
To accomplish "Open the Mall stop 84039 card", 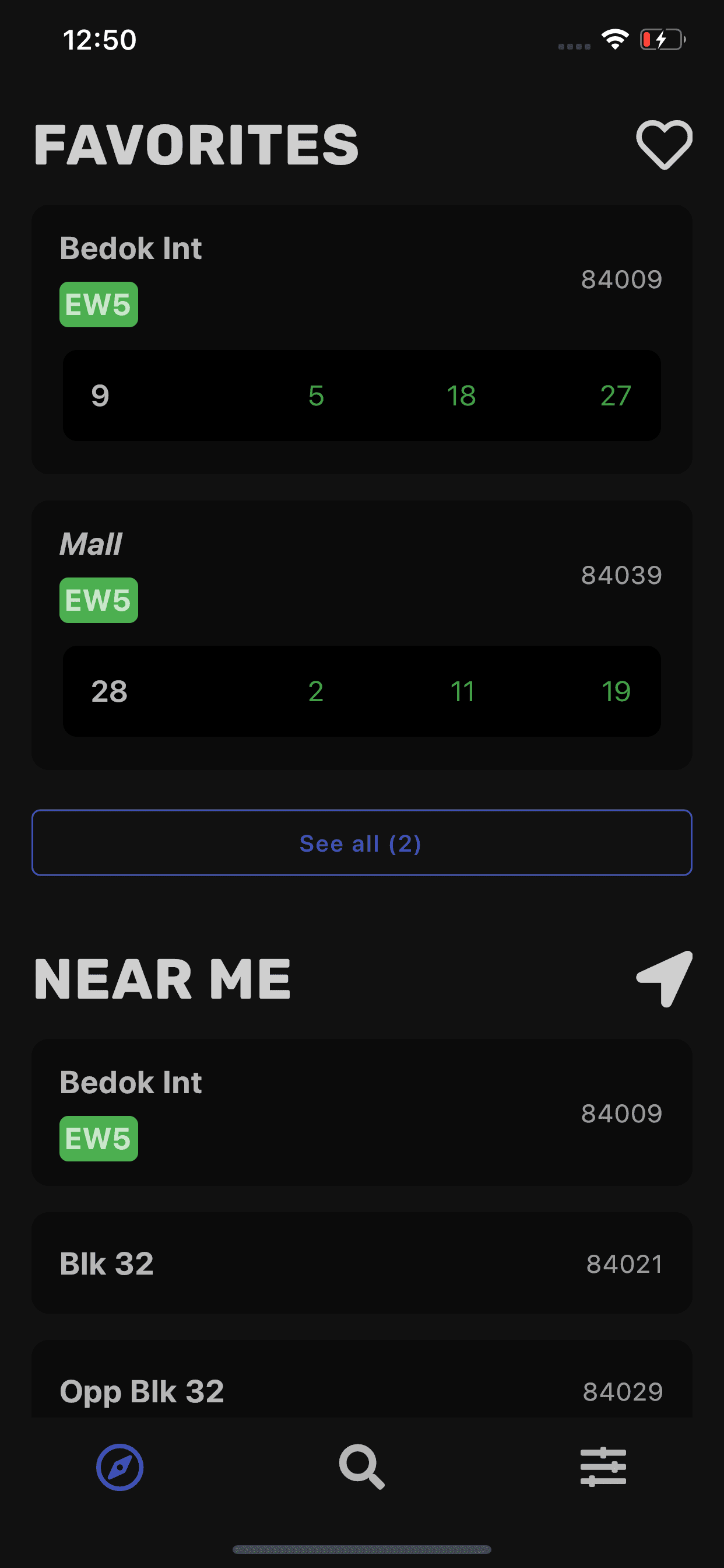I will pyautogui.click(x=361, y=635).
